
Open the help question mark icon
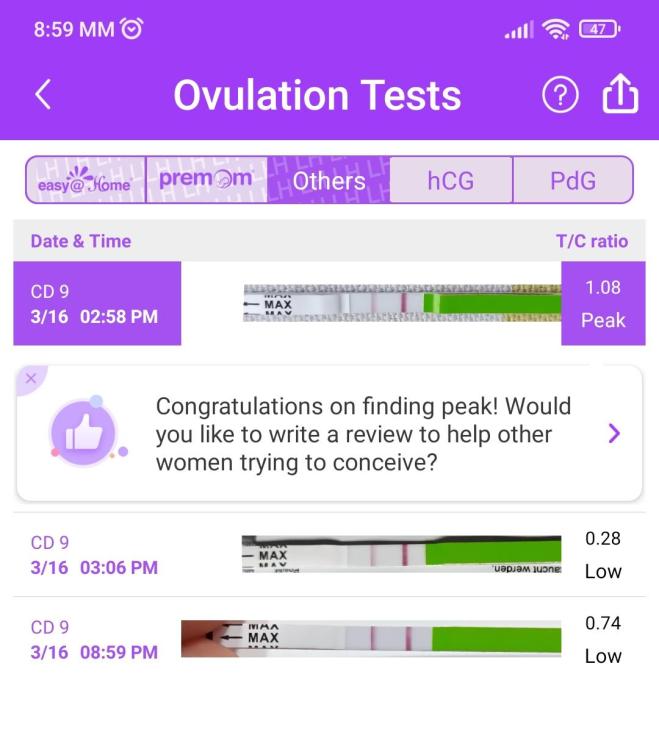[x=560, y=96]
